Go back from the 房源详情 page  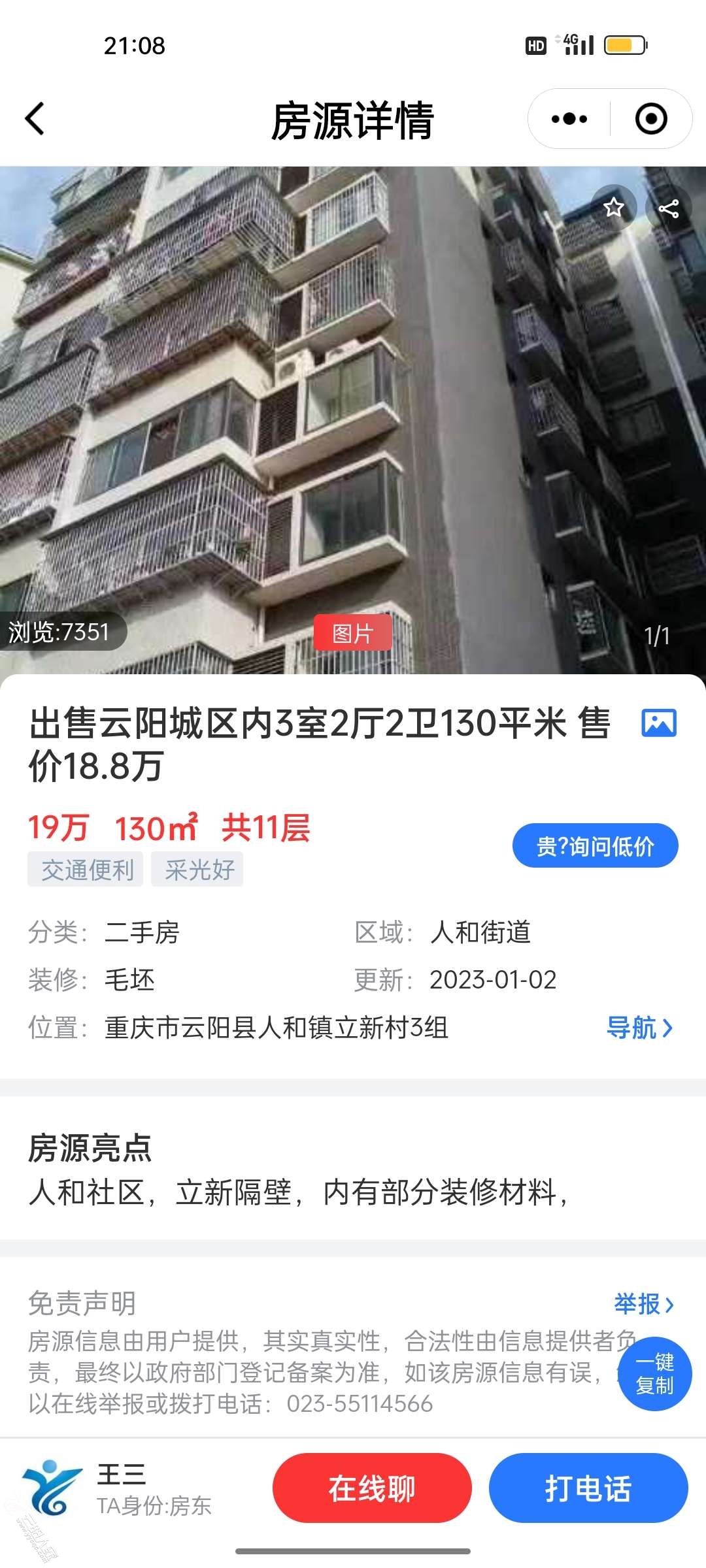tap(35, 119)
